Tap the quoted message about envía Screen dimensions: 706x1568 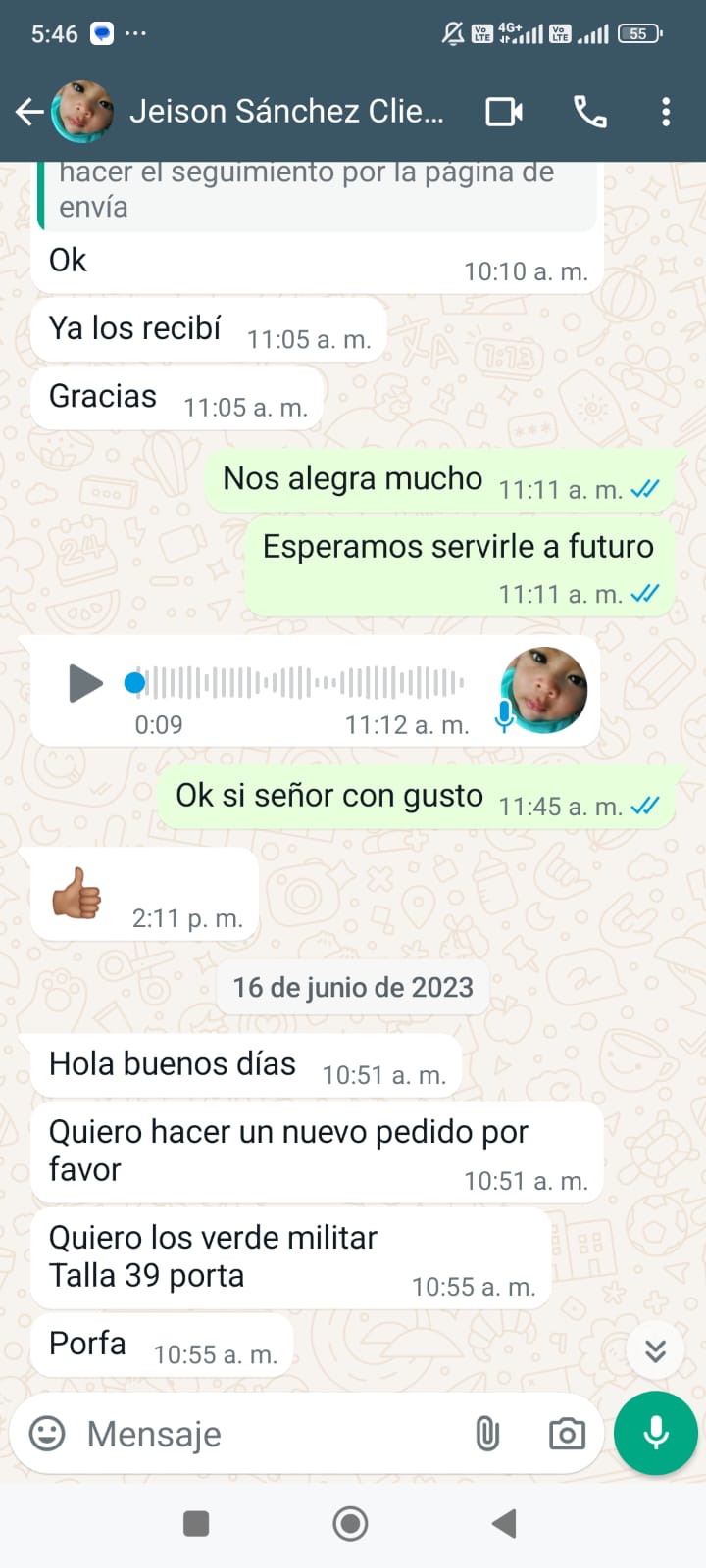tap(314, 192)
